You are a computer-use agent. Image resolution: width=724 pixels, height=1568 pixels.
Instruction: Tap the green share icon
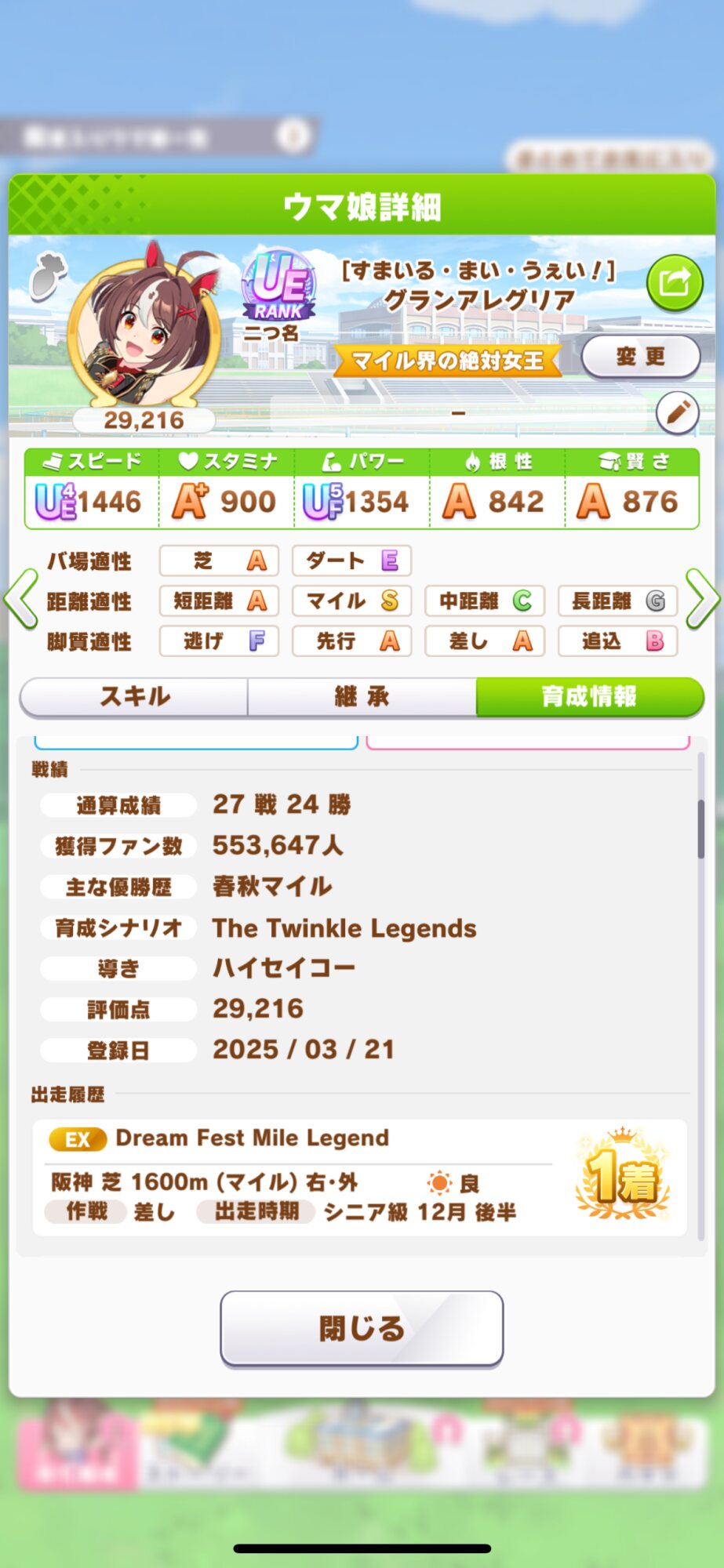click(674, 283)
